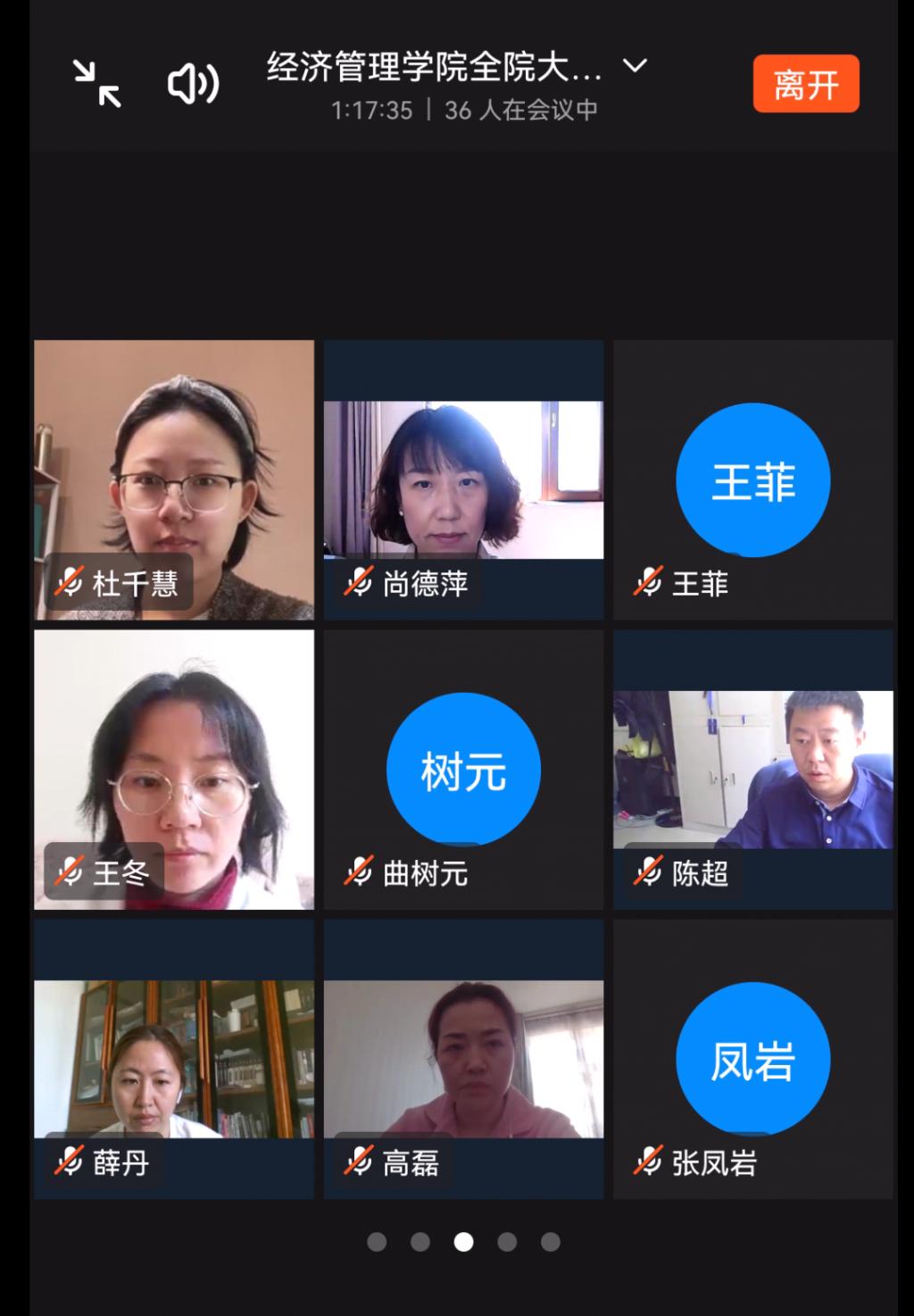Tap 薛丹's video tile
914x1316 pixels.
click(174, 1059)
